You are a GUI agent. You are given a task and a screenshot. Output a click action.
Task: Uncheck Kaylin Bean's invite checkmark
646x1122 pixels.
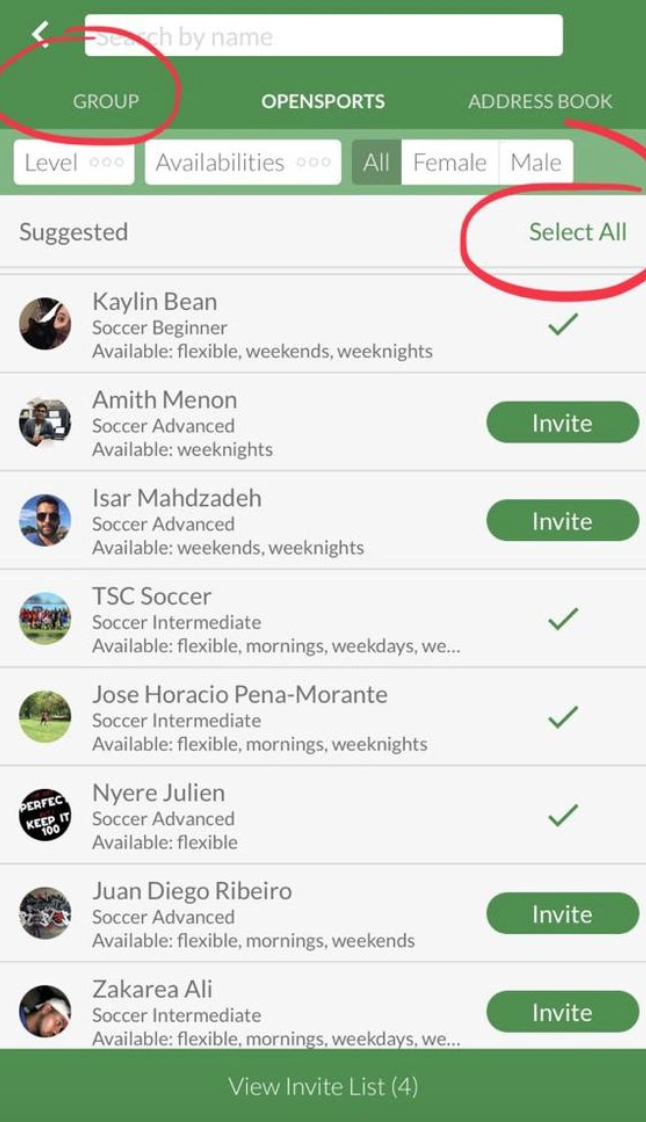click(x=563, y=325)
